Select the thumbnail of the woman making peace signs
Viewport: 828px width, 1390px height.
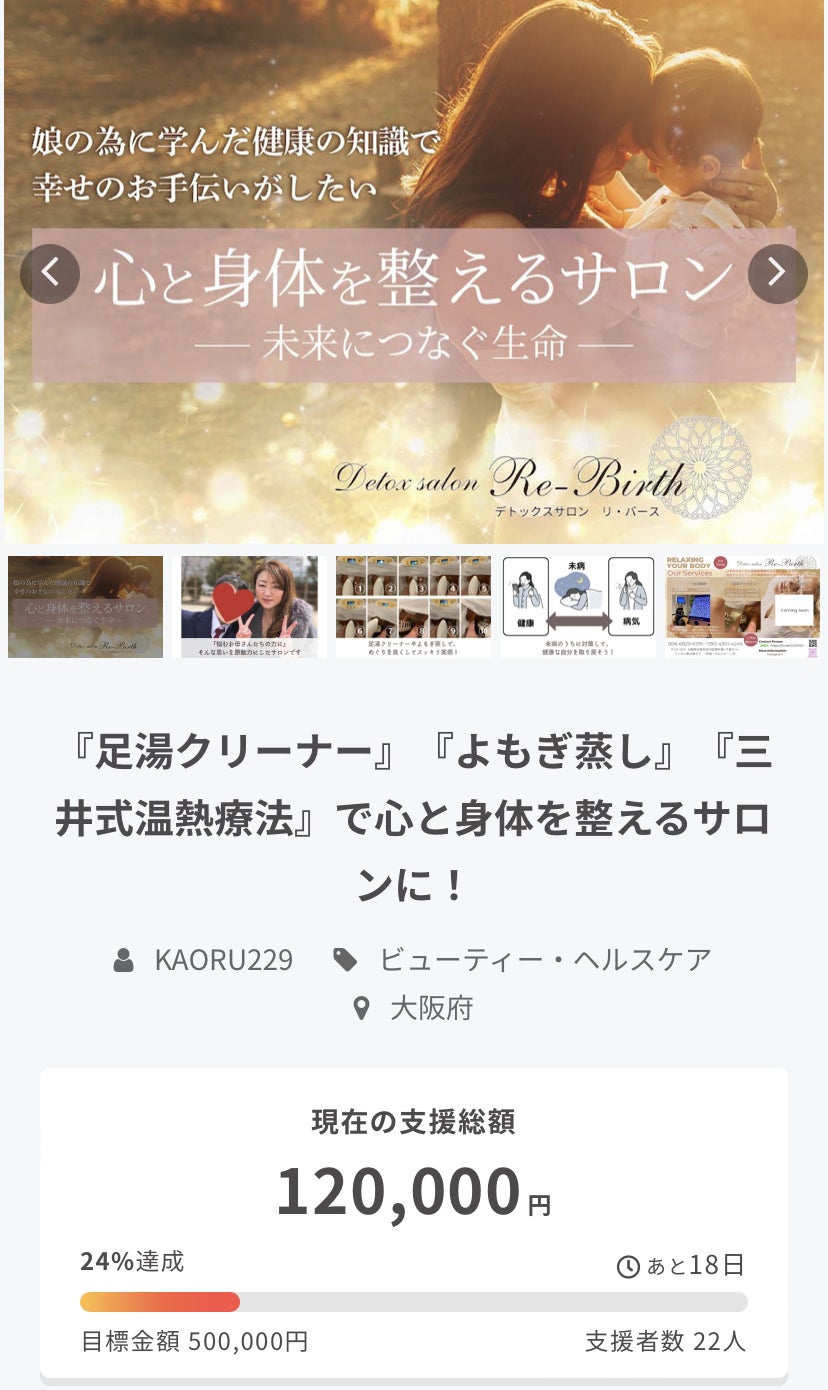click(x=249, y=607)
